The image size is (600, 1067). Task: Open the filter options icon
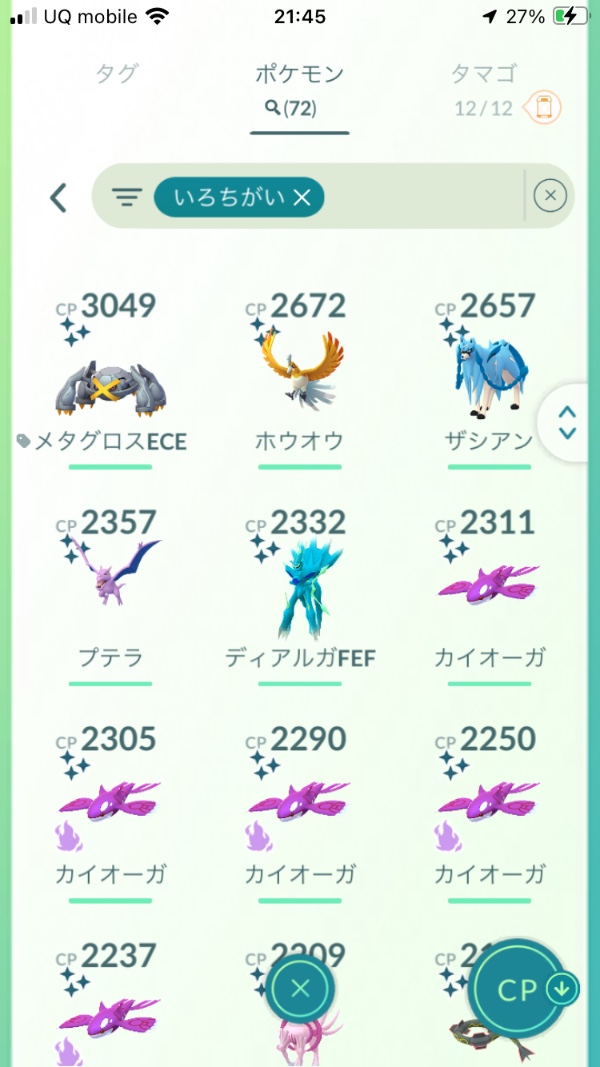[x=126, y=197]
